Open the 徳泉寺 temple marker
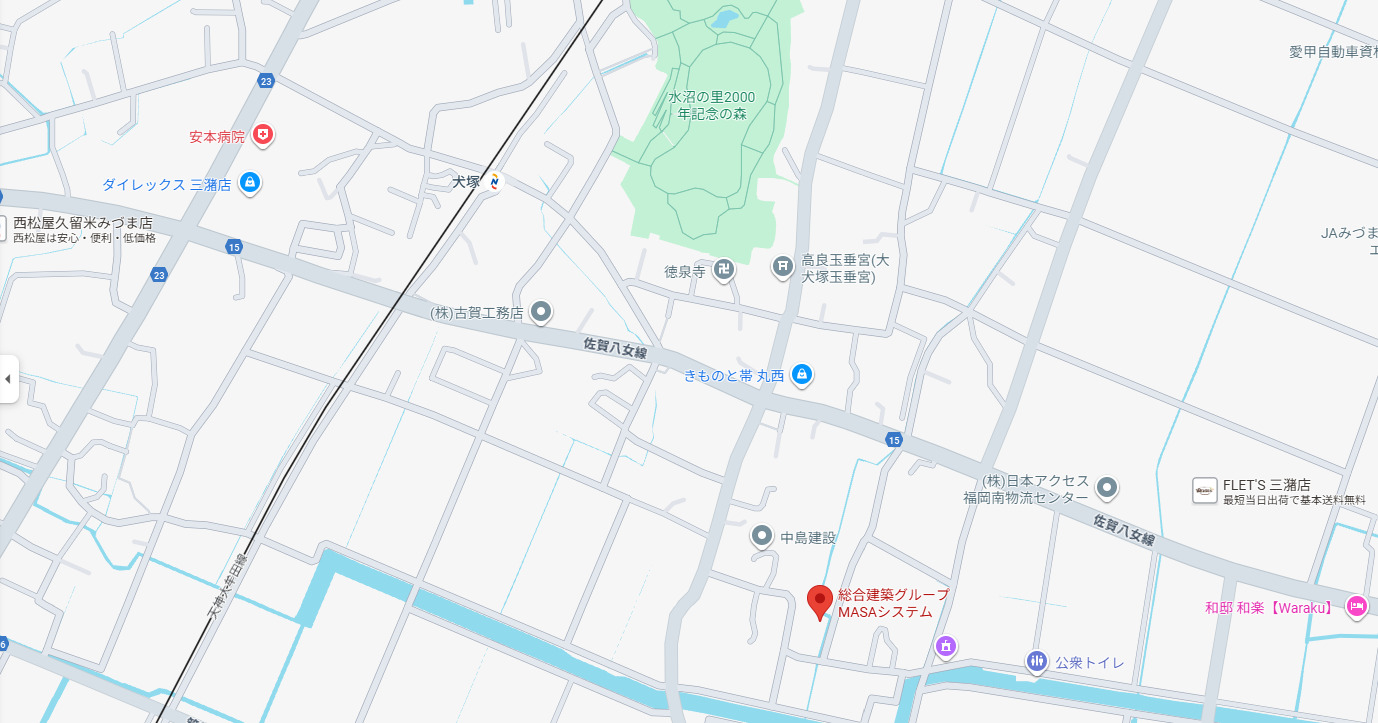This screenshot has height=723, width=1378. 725,270
